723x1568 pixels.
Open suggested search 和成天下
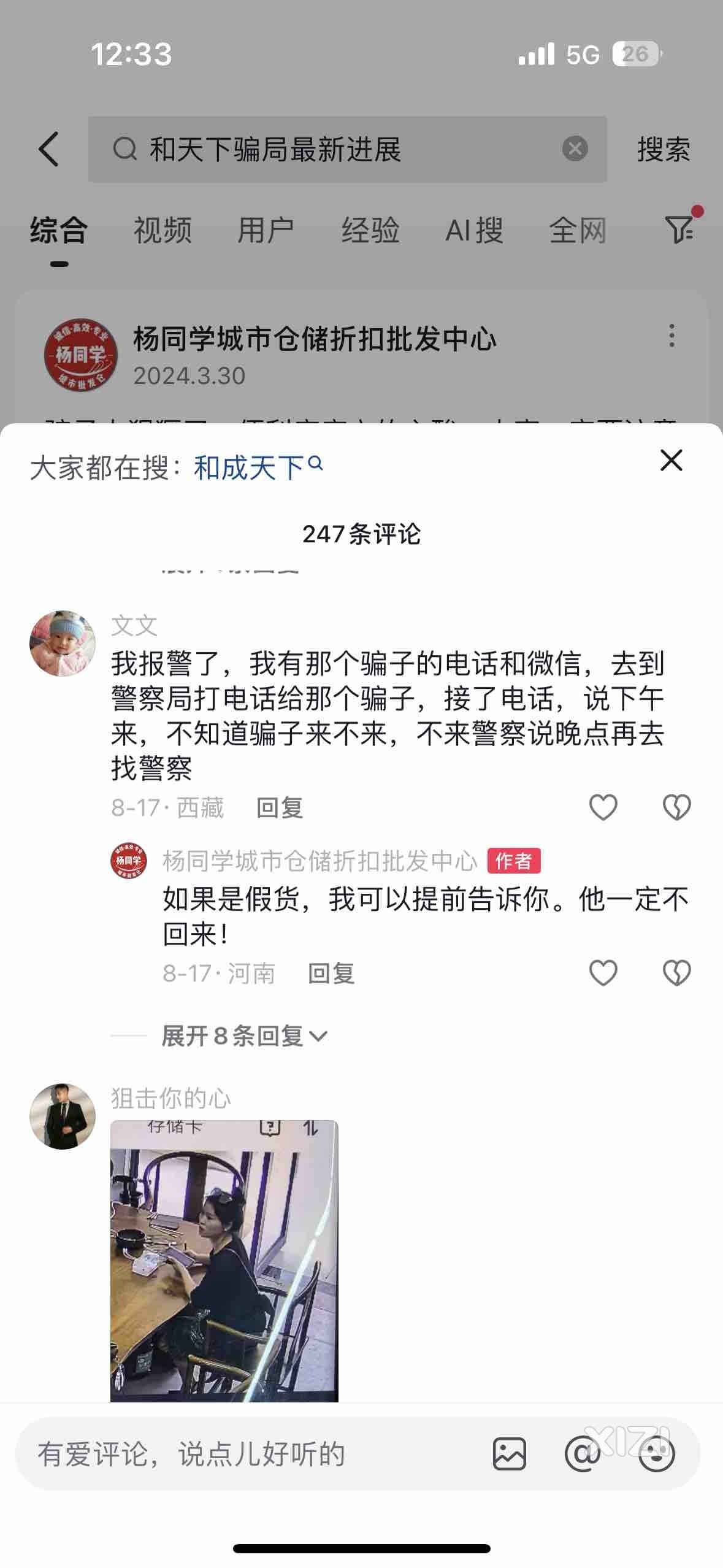pyautogui.click(x=258, y=468)
